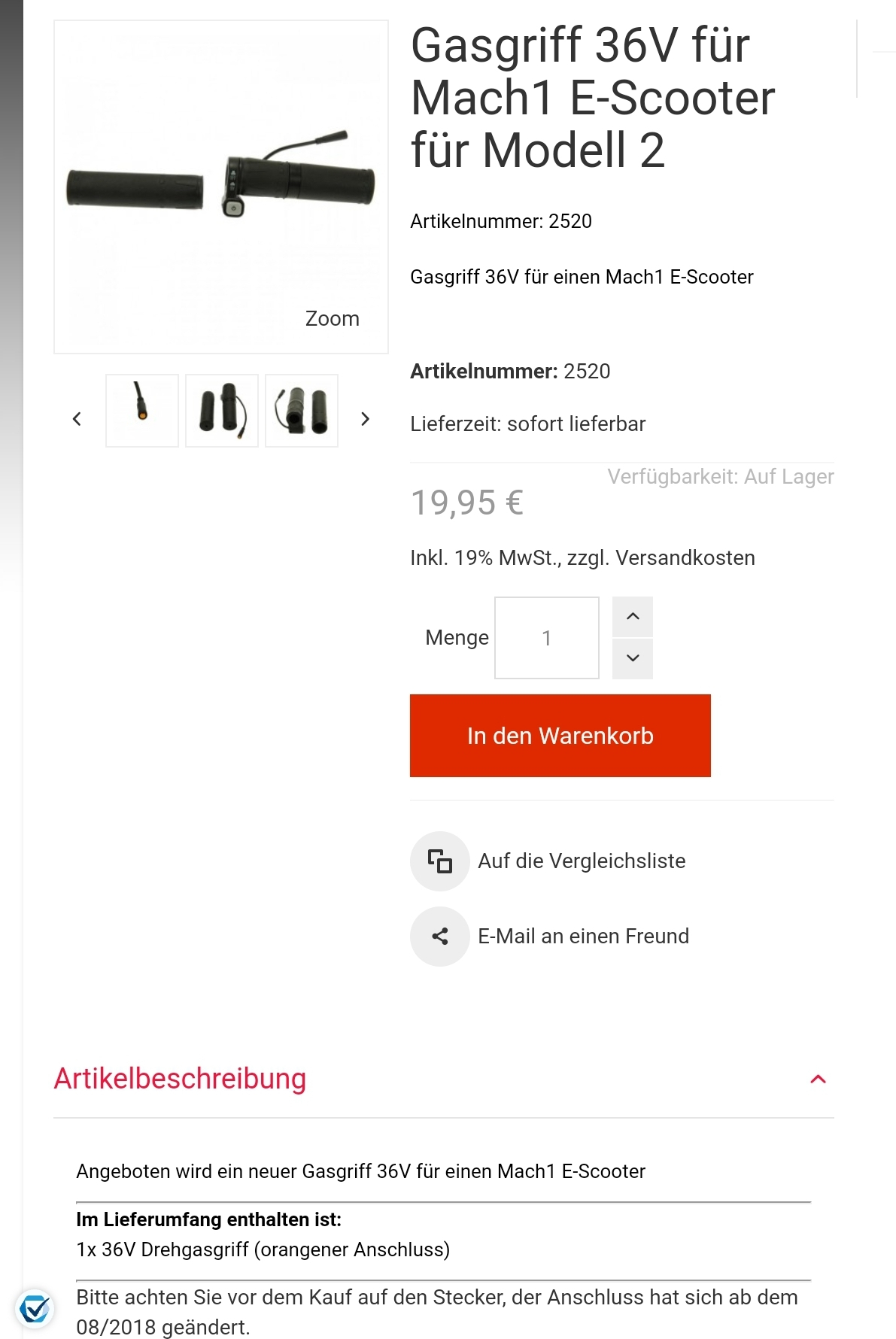Viewport: 896px width, 1339px height.
Task: Add item with In den Warenkorb
Action: tap(560, 736)
